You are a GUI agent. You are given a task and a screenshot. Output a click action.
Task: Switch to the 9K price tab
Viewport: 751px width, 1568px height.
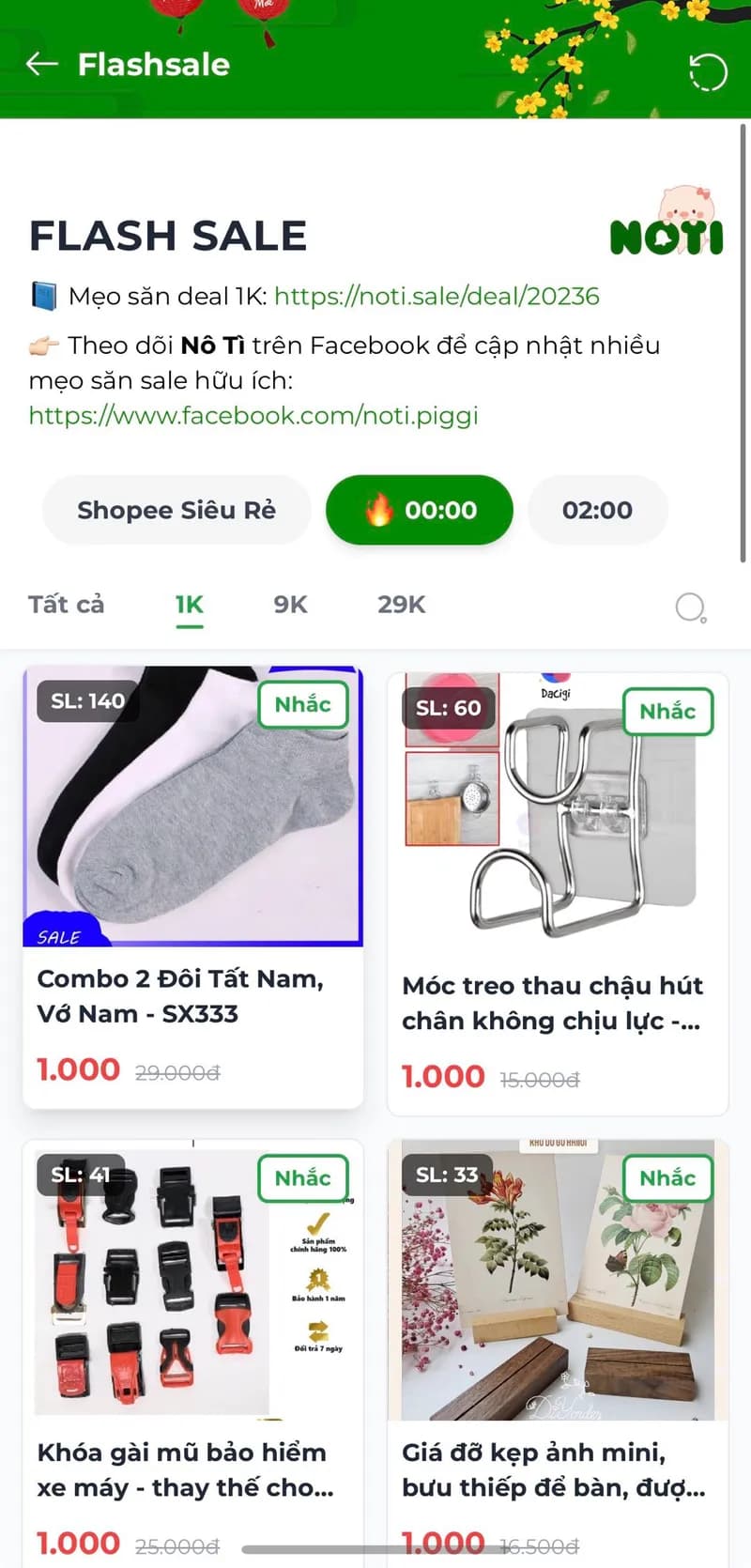coord(289,605)
